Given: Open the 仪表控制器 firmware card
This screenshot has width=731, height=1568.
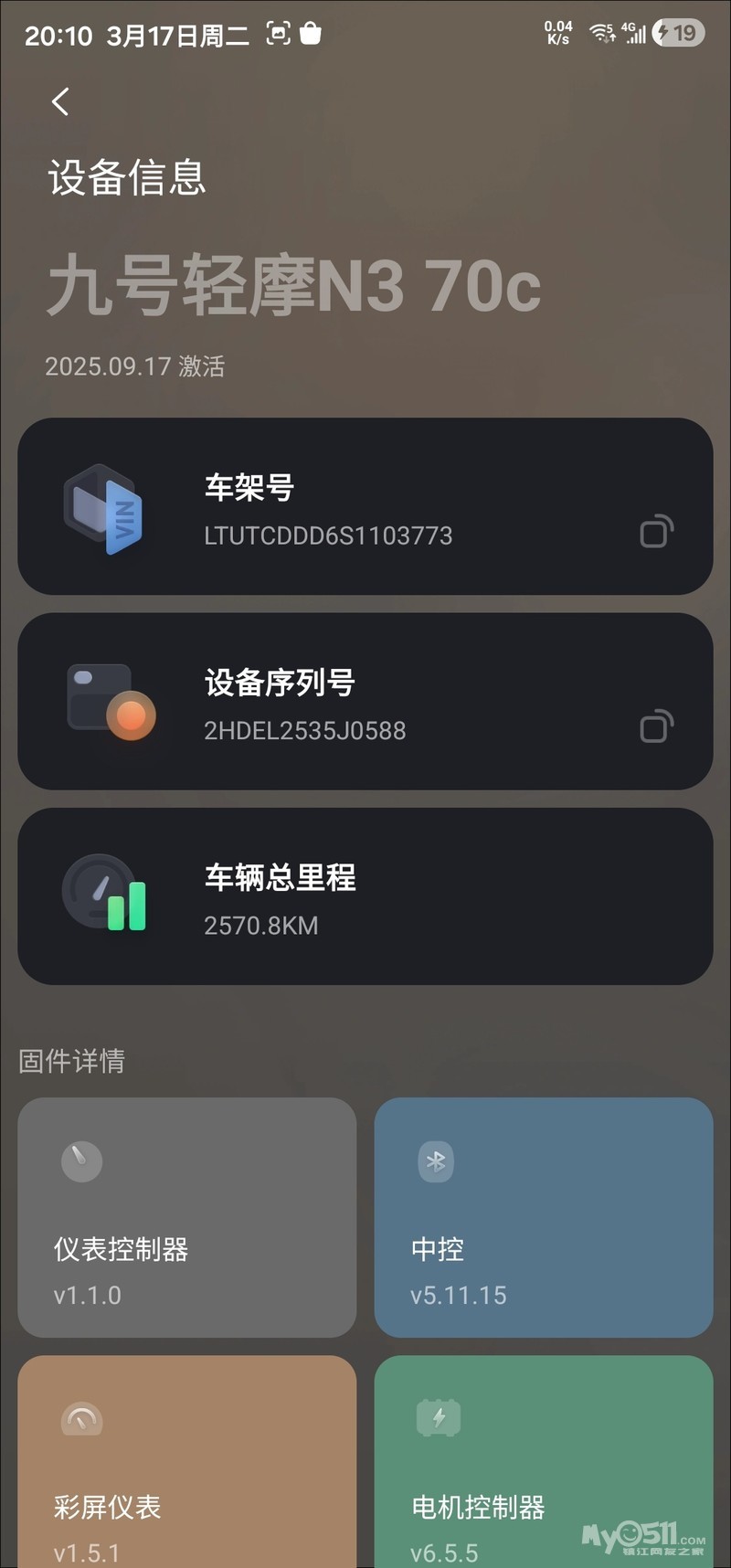Looking at the screenshot, I should 186,1217.
